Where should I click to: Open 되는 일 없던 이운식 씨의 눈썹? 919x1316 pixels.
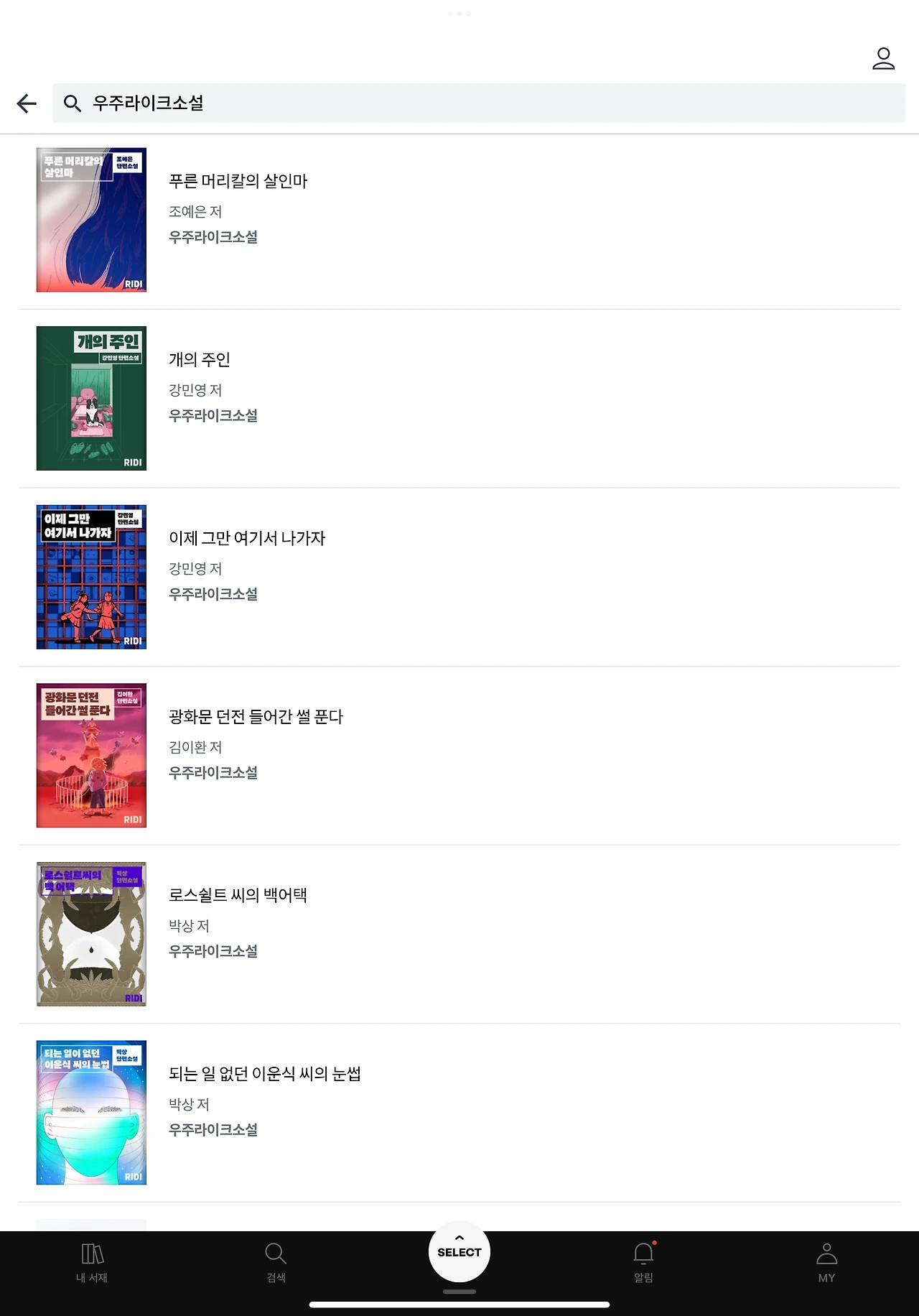264,1074
